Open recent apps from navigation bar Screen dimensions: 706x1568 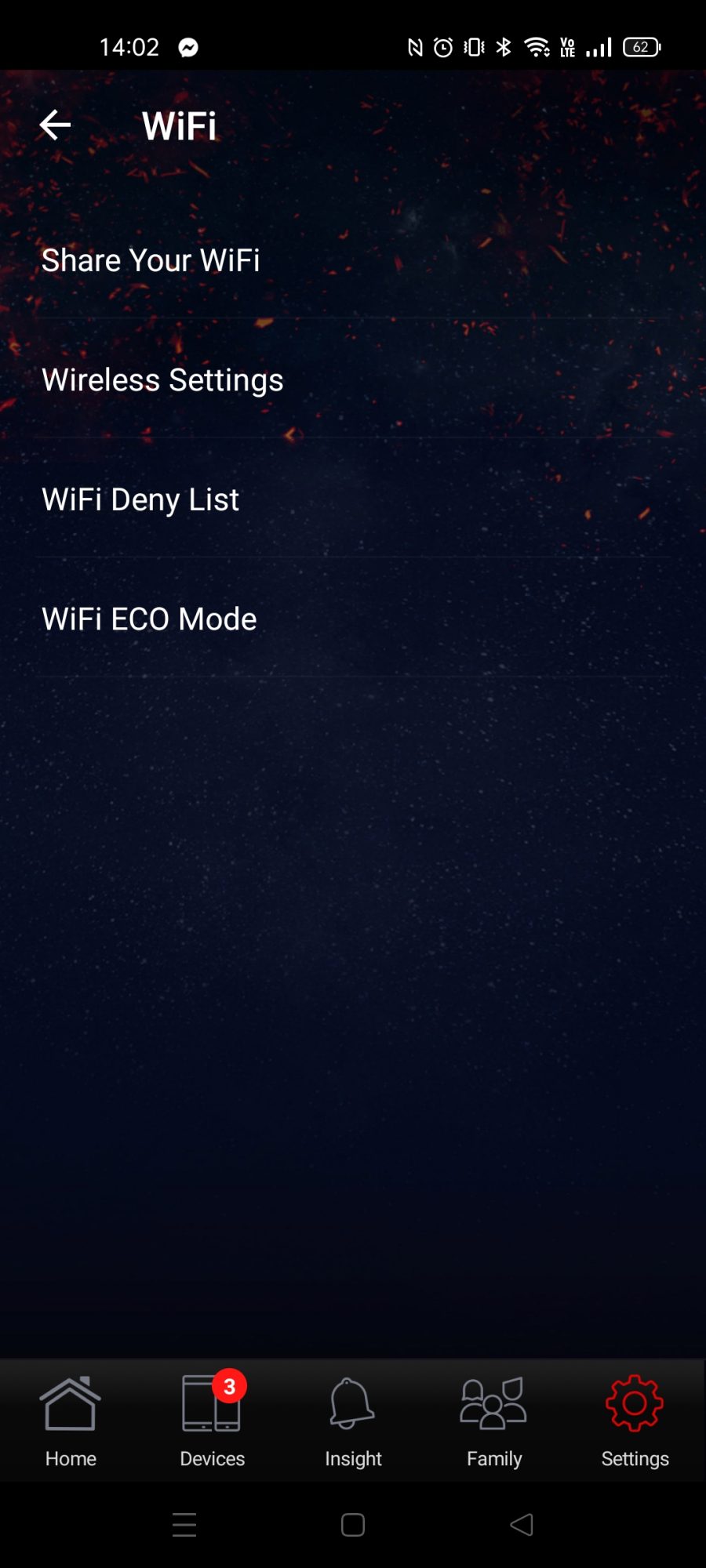pos(184,1525)
